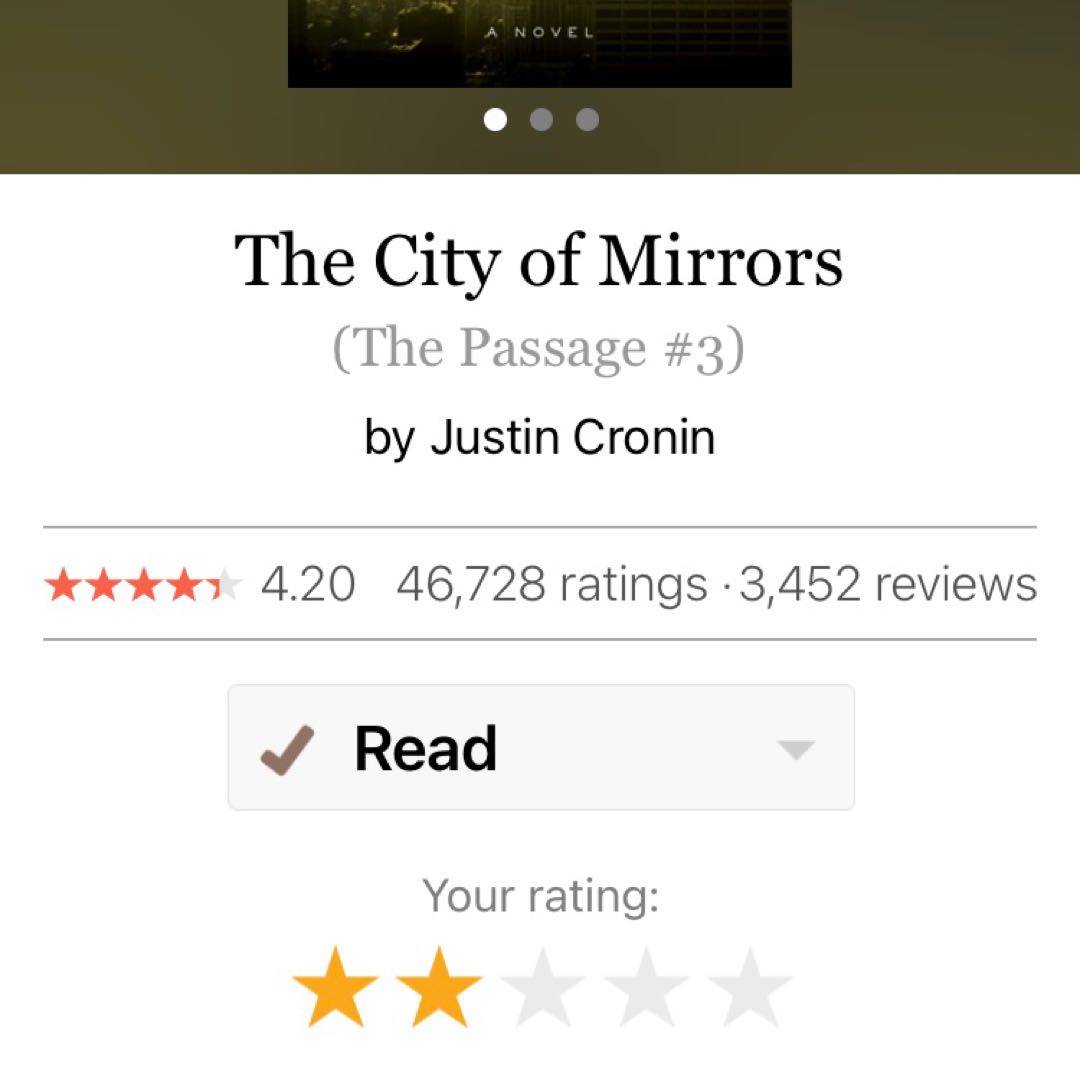Open author Justin Cronin's page
The height and width of the screenshot is (1080, 1080).
point(572,438)
